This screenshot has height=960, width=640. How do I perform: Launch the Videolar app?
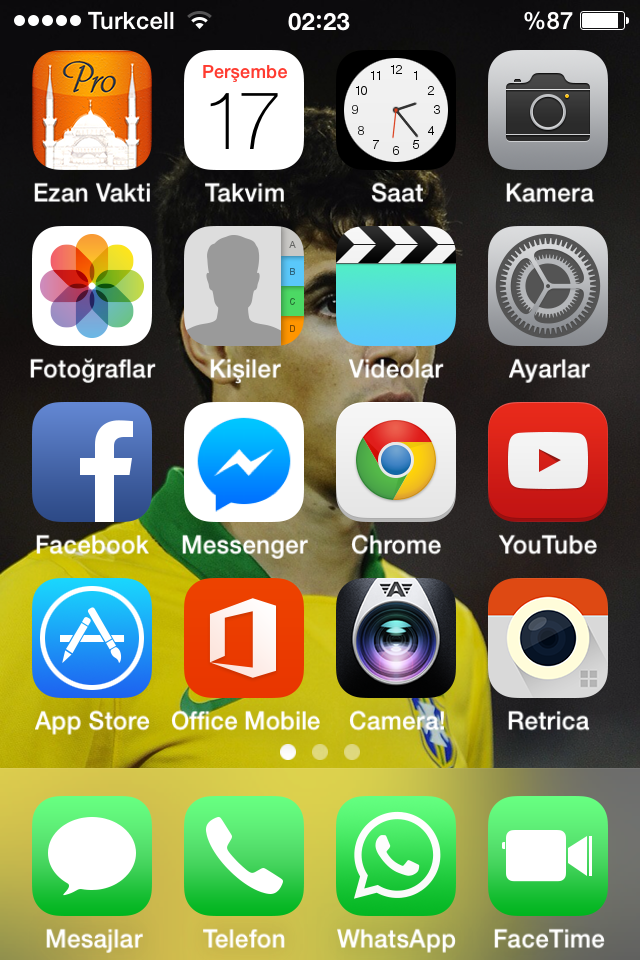coord(396,286)
